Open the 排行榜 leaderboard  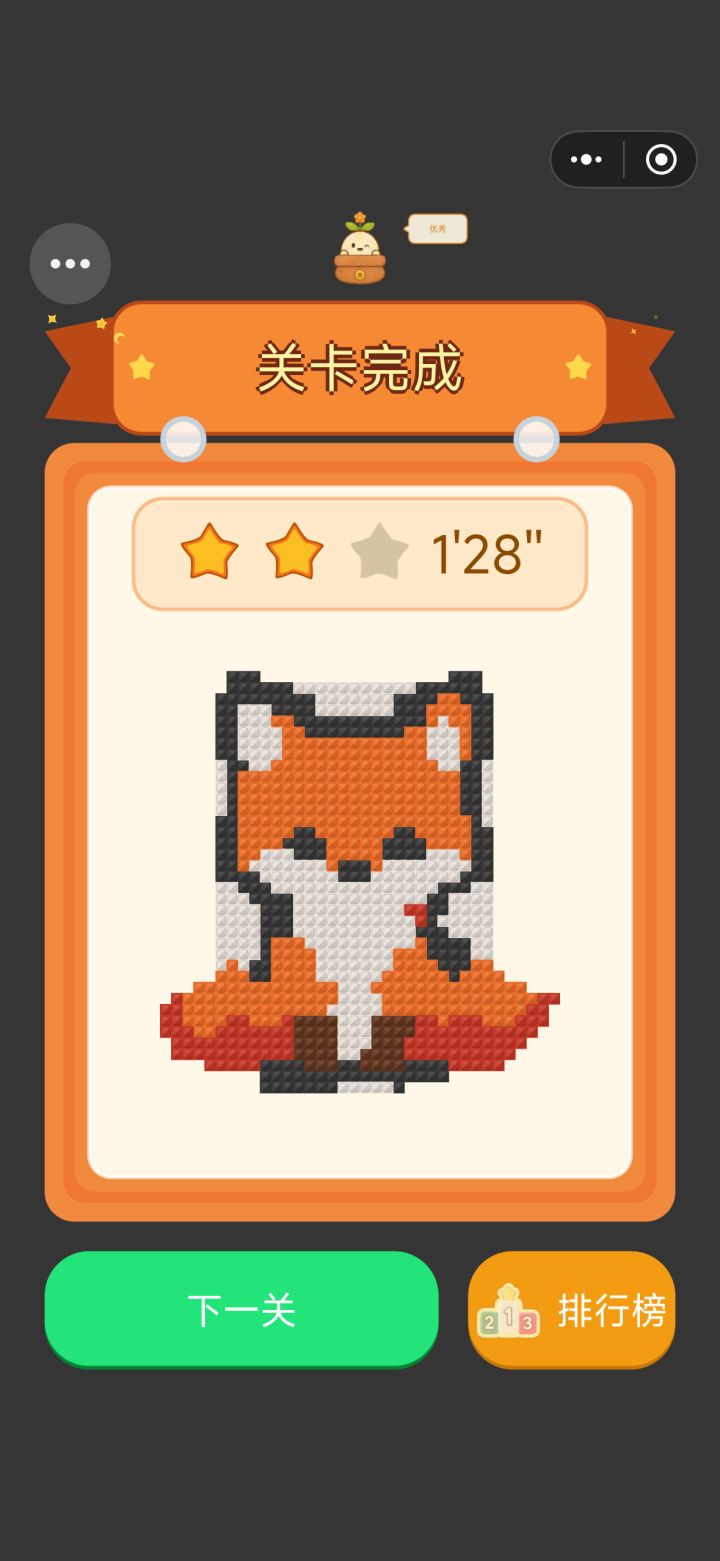tap(571, 1309)
